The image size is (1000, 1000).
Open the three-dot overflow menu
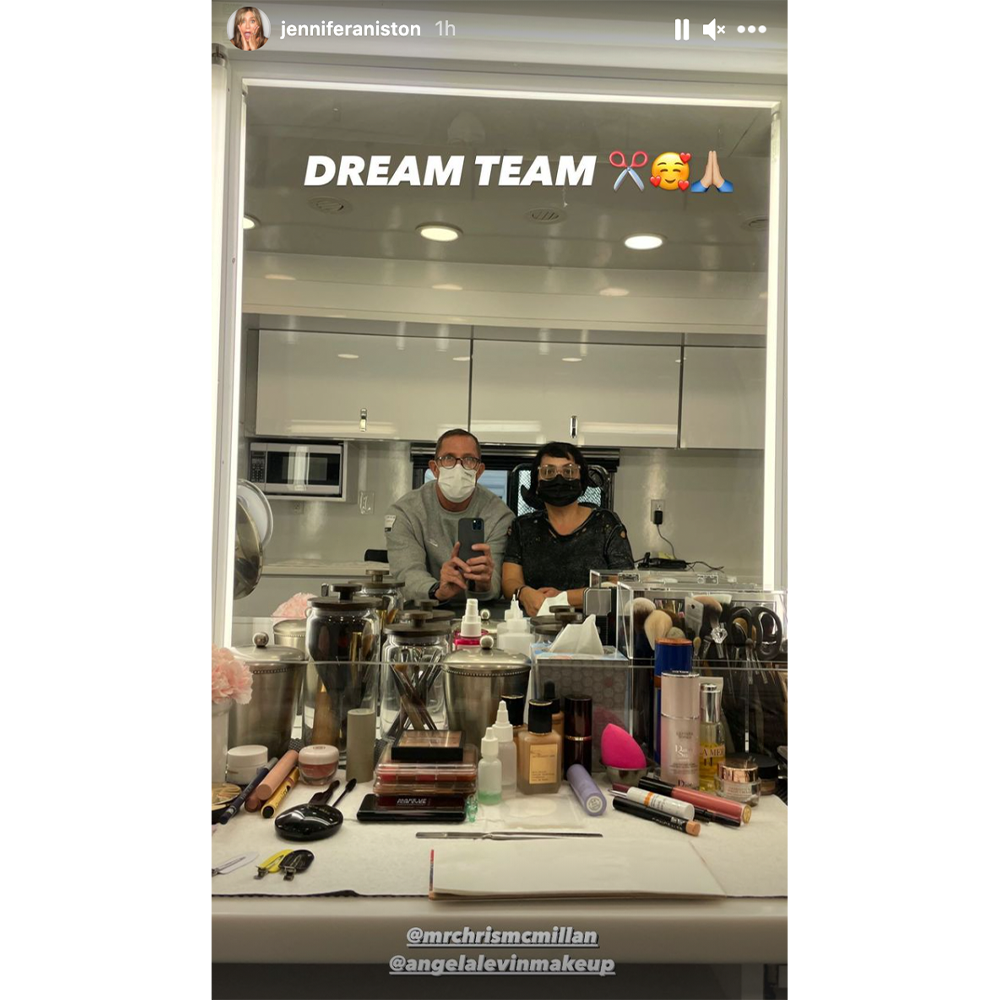pyautogui.click(x=752, y=30)
